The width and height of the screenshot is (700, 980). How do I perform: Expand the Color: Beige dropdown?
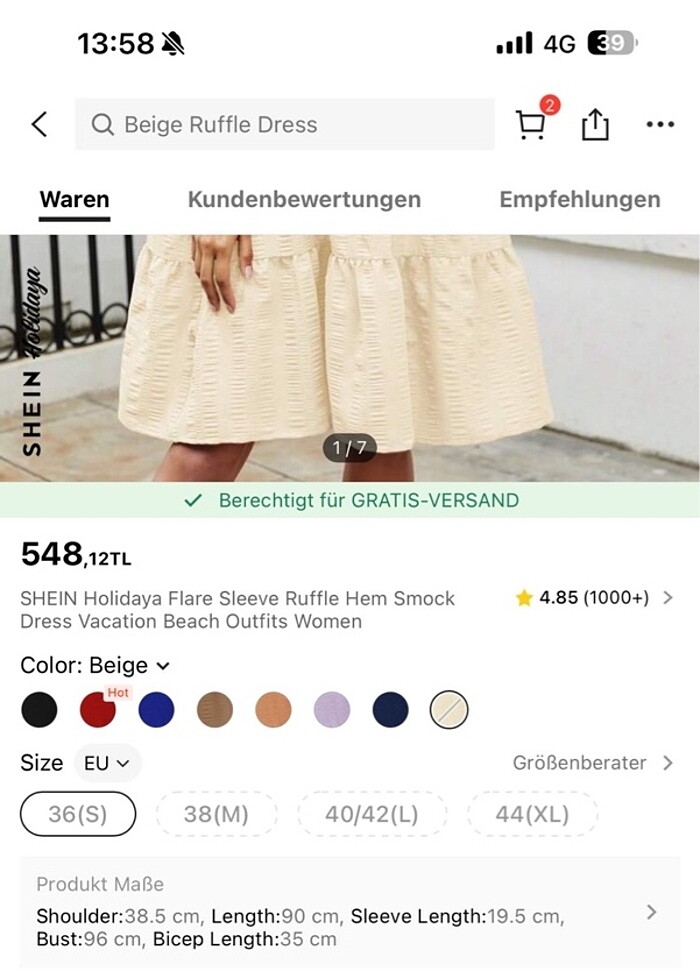(95, 665)
